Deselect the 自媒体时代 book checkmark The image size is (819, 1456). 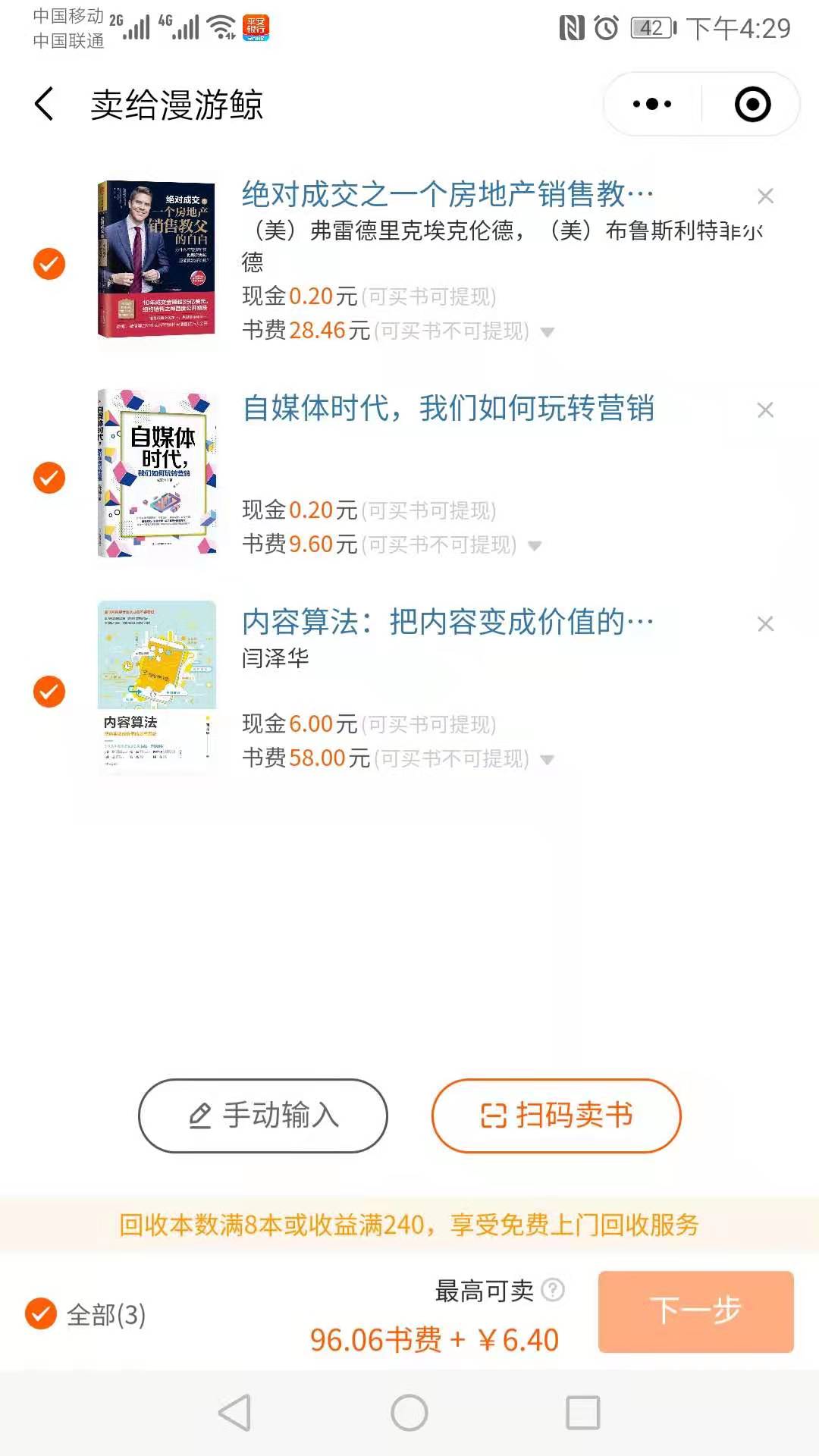(48, 476)
